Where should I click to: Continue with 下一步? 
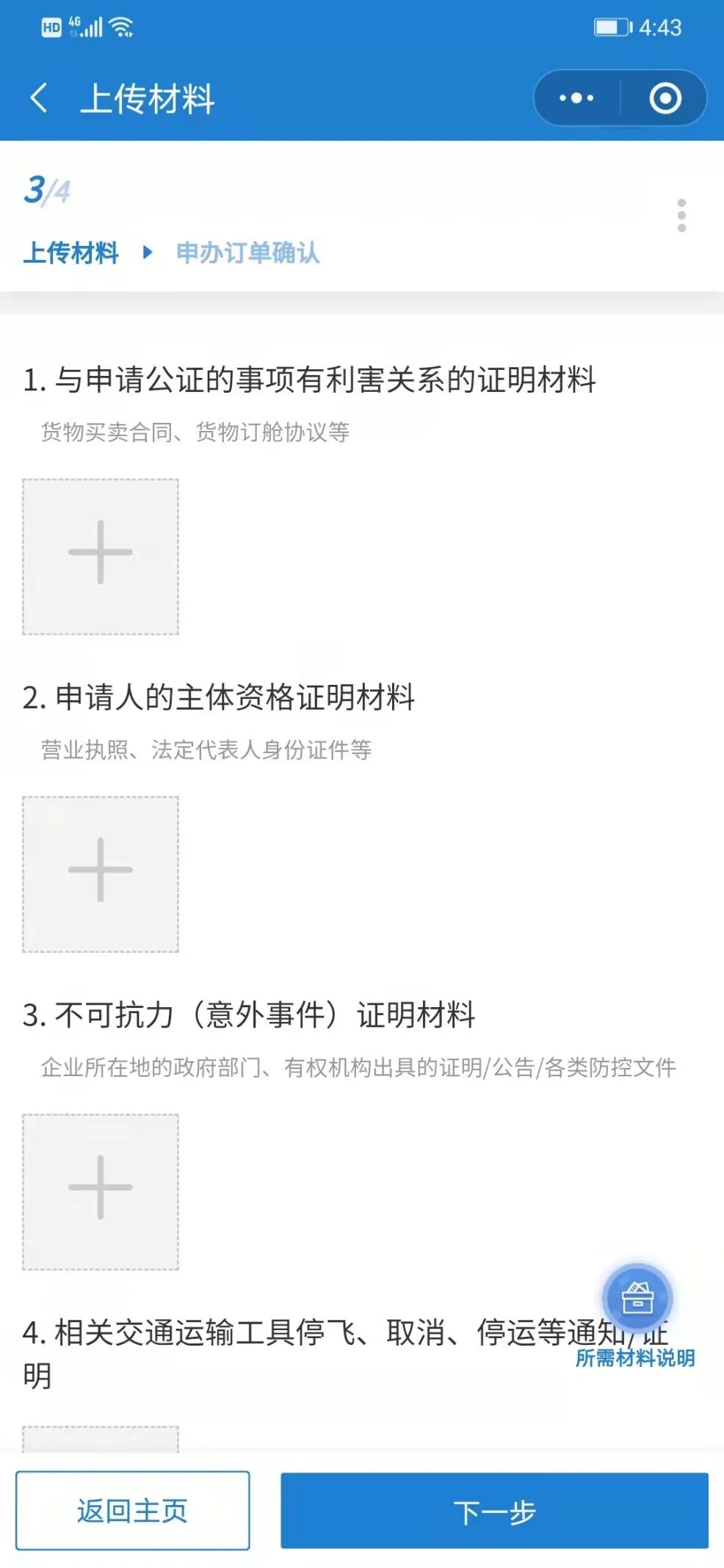pyautogui.click(x=494, y=1511)
